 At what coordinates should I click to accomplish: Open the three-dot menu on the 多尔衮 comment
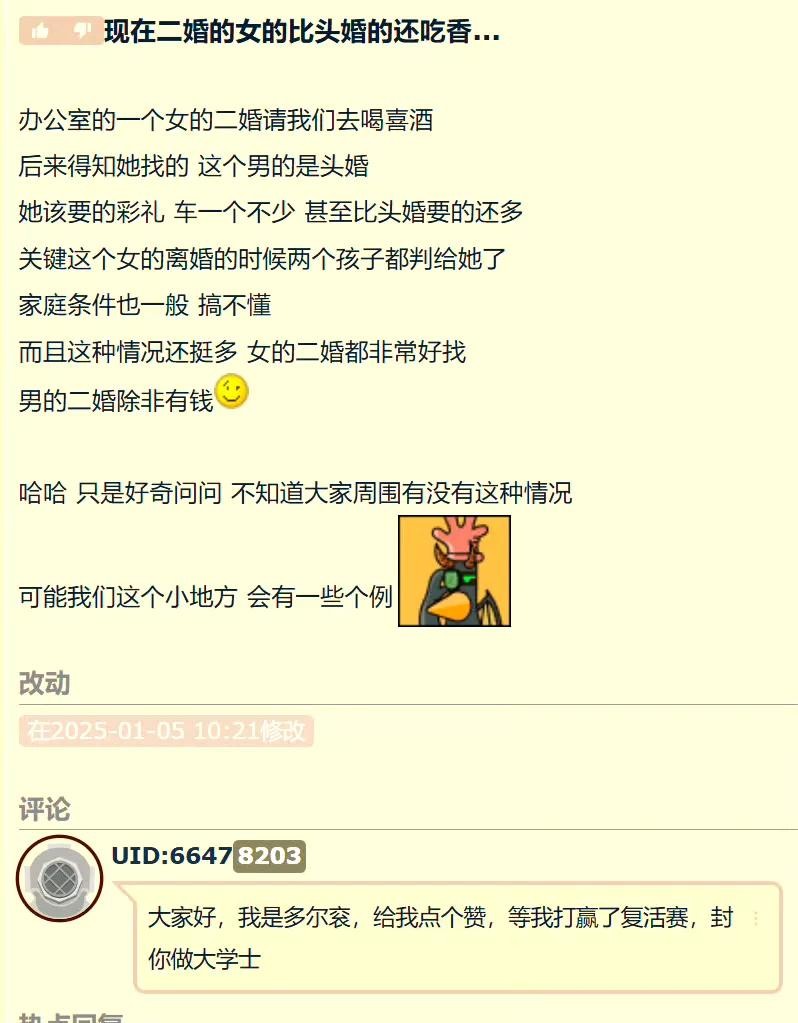coord(756,918)
